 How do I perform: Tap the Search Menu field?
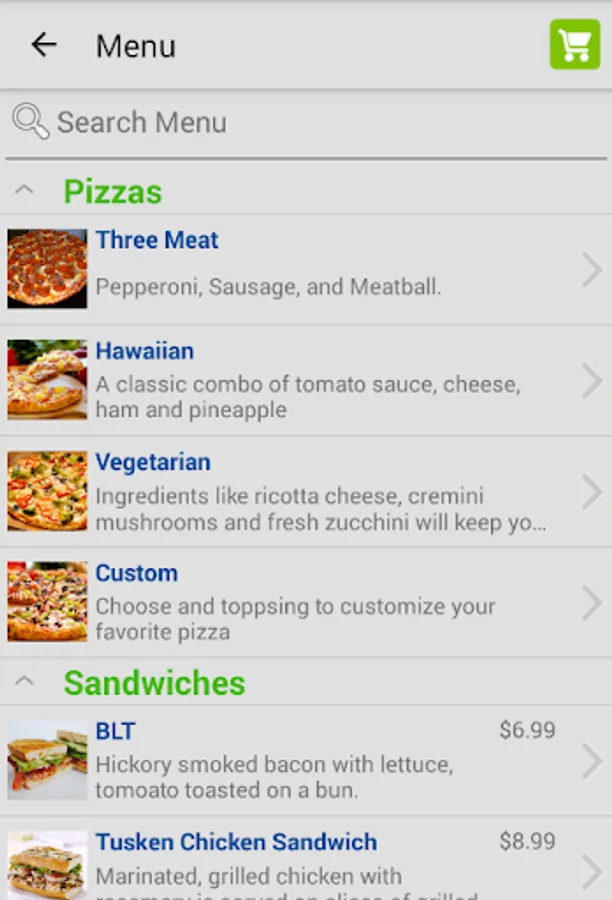[300, 123]
